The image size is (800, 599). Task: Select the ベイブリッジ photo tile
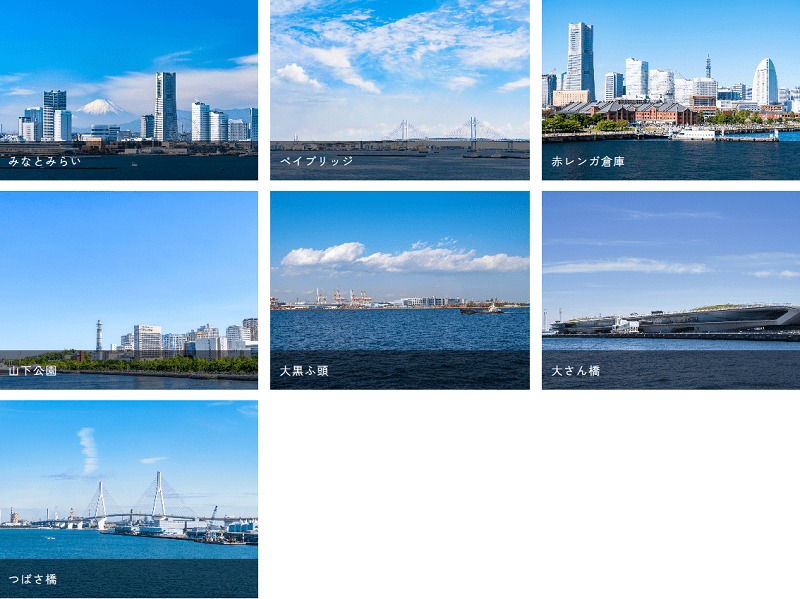[399, 90]
